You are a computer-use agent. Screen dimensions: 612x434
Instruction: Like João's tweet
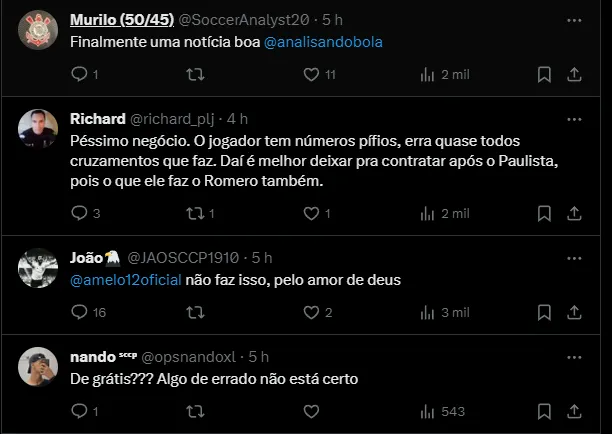point(311,313)
